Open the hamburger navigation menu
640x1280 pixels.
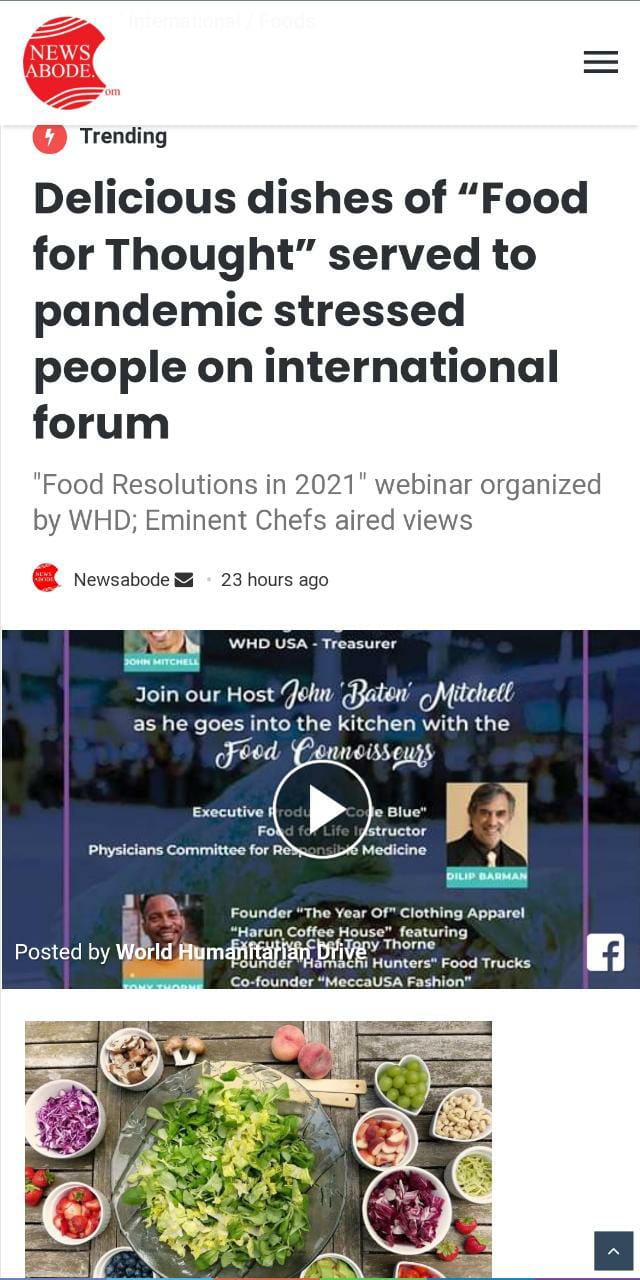click(600, 62)
